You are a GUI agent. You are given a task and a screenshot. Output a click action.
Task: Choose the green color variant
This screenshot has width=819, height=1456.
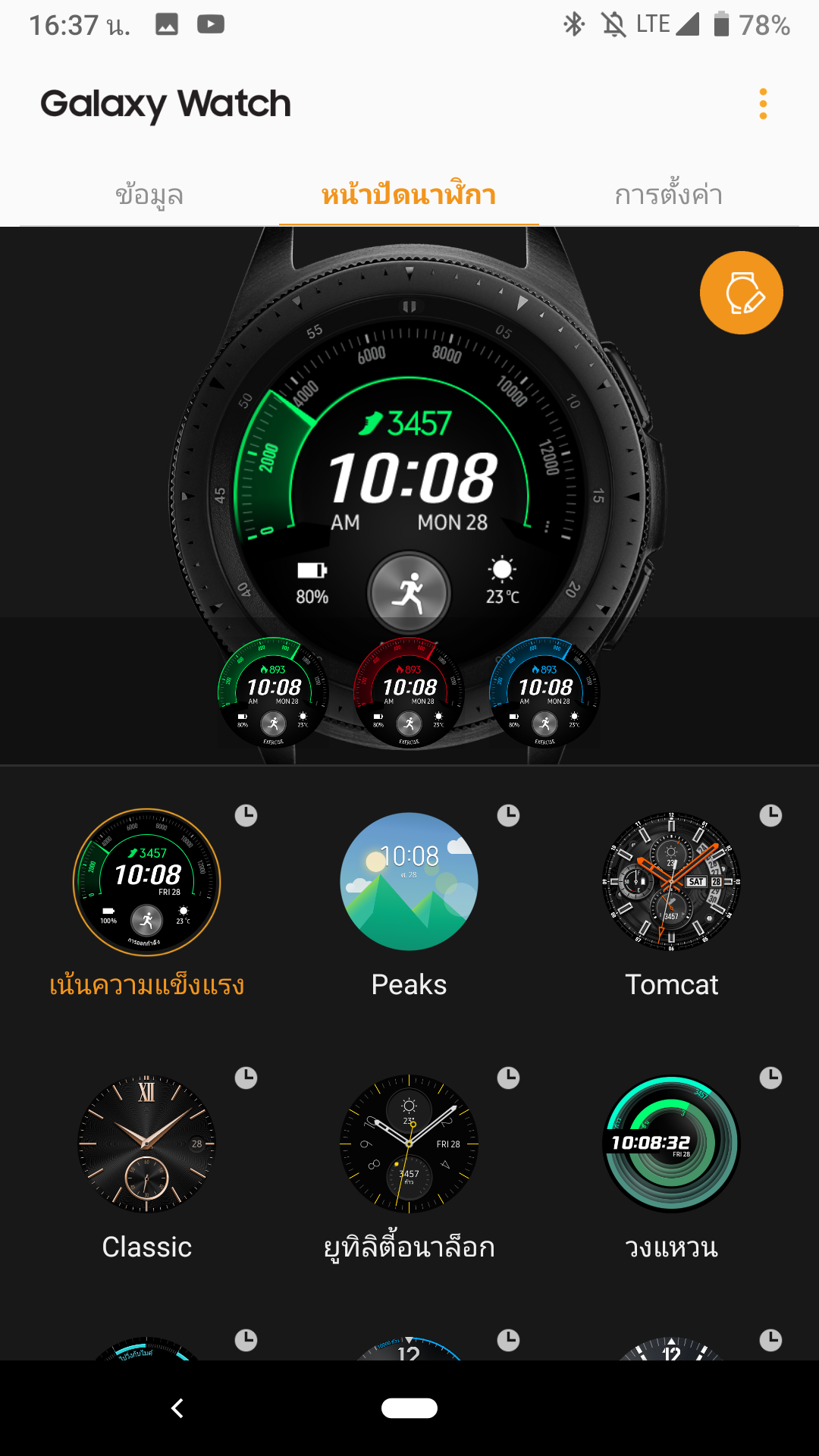pos(274,694)
